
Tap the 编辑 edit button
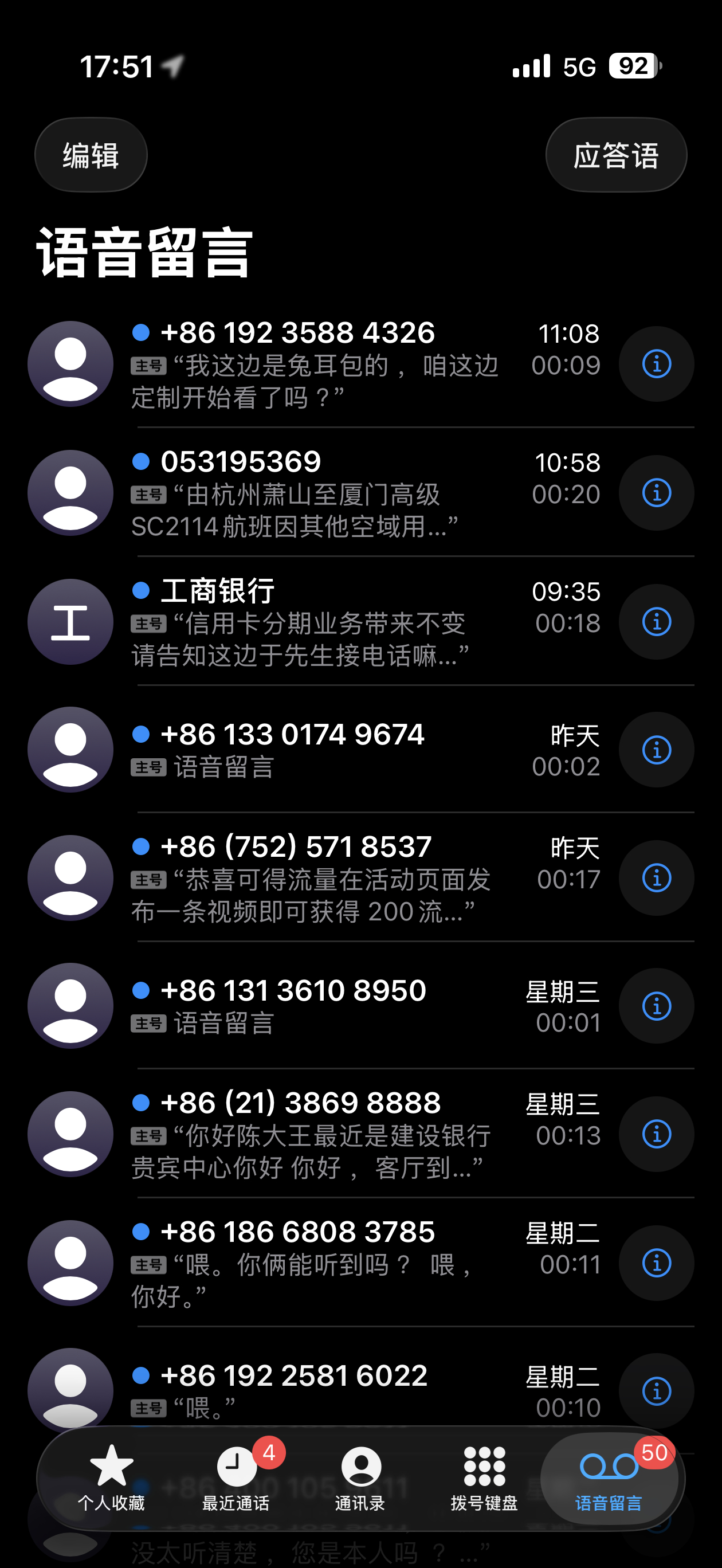pos(90,155)
